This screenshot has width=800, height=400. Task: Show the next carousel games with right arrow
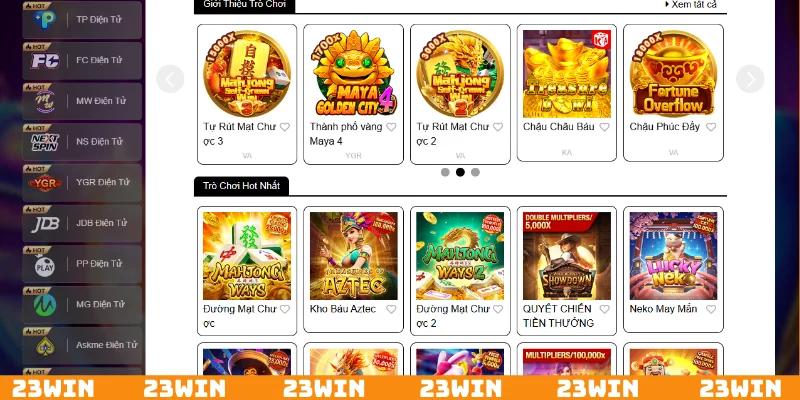tap(750, 79)
